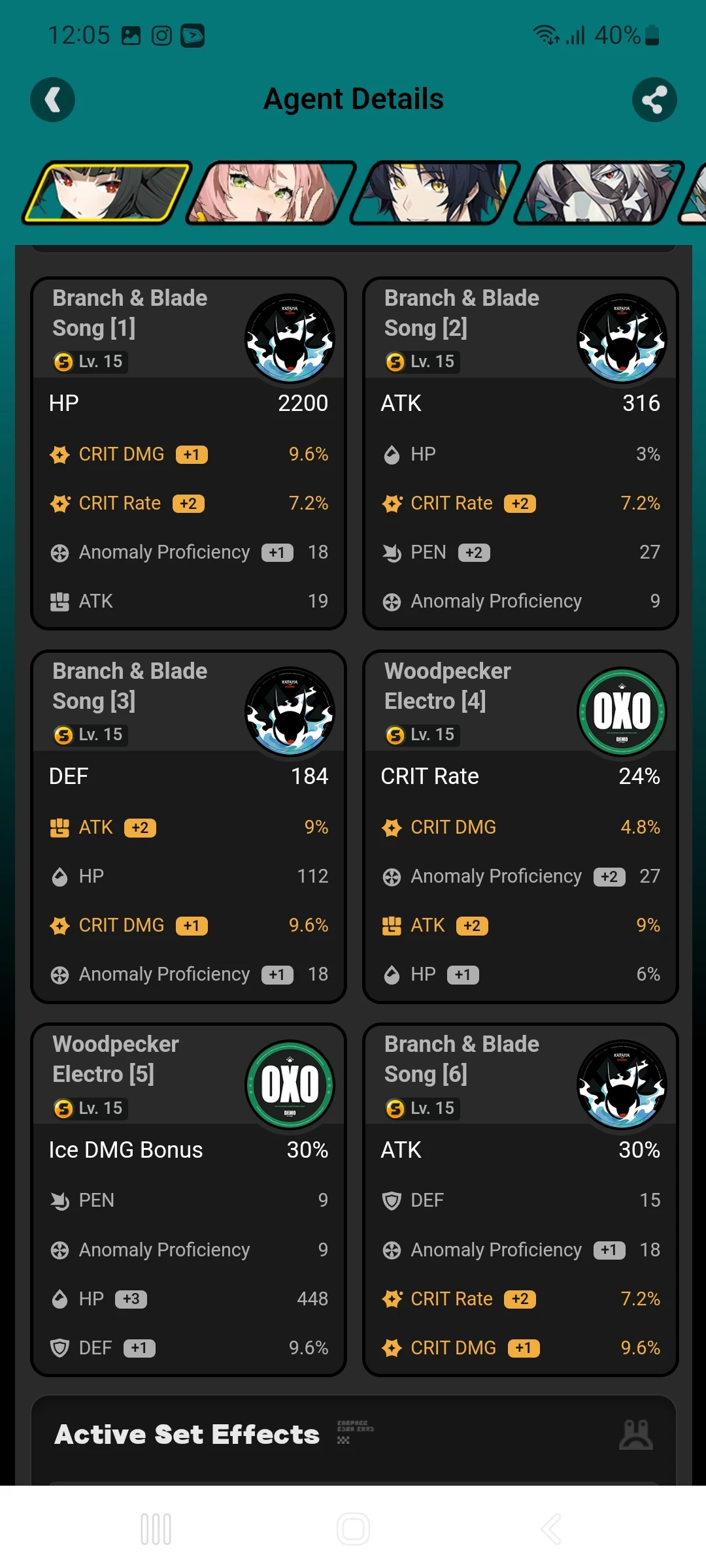The width and height of the screenshot is (706, 1568).
Task: Share the agent details
Action: pos(654,100)
